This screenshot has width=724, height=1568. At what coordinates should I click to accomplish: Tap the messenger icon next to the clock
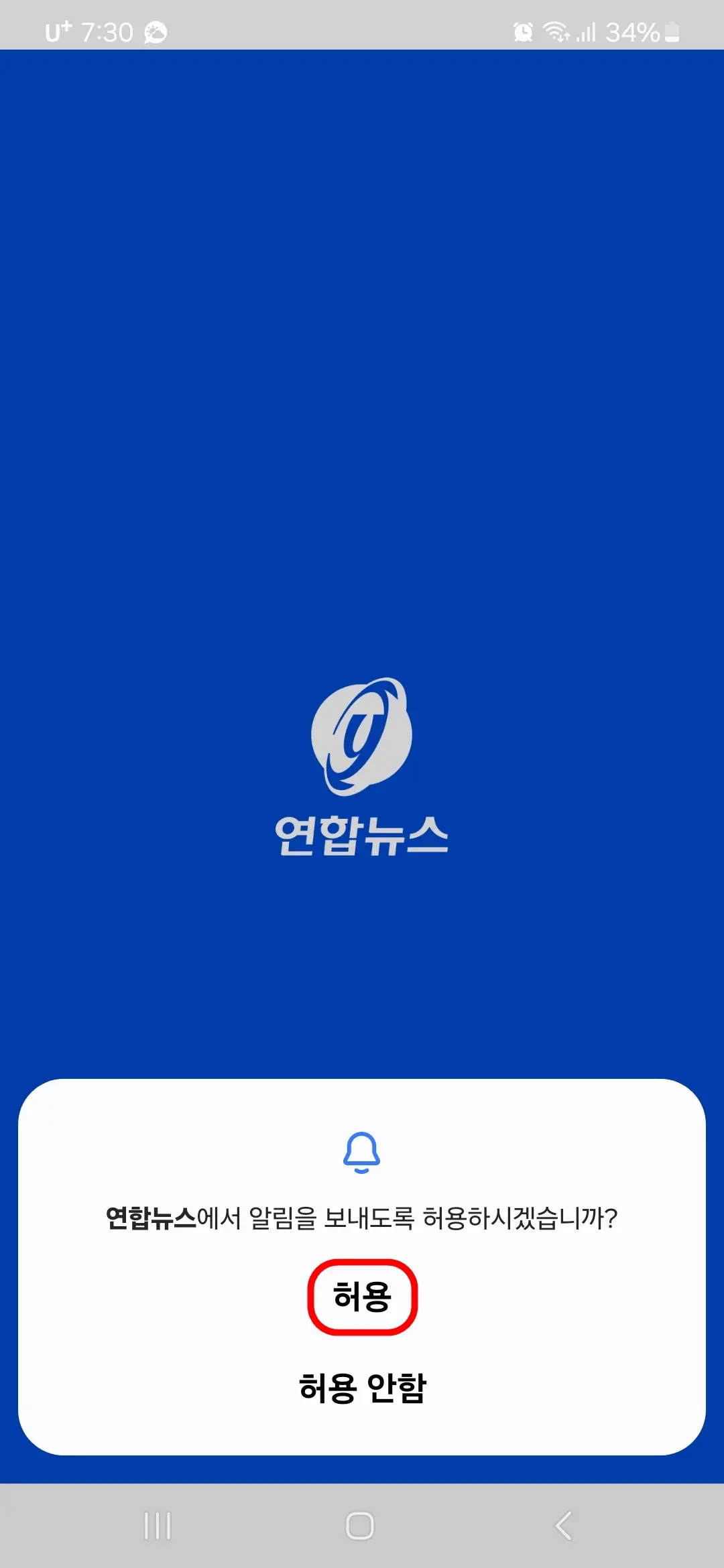[156, 31]
